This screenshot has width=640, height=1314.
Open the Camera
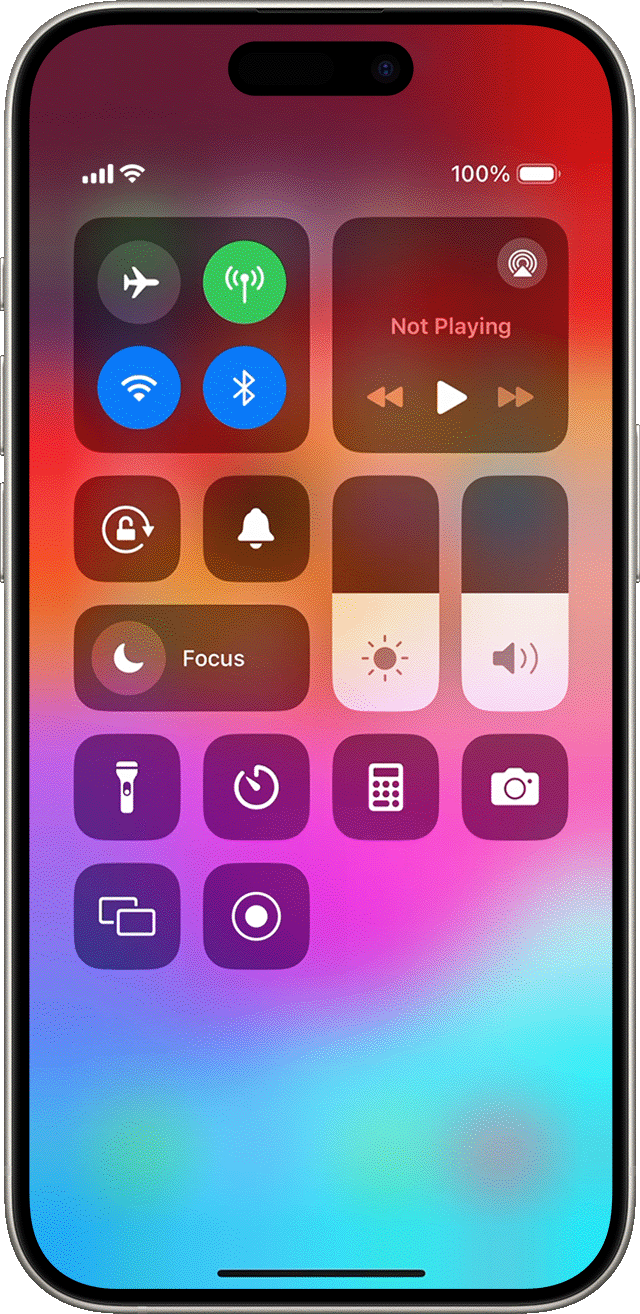tap(515, 787)
